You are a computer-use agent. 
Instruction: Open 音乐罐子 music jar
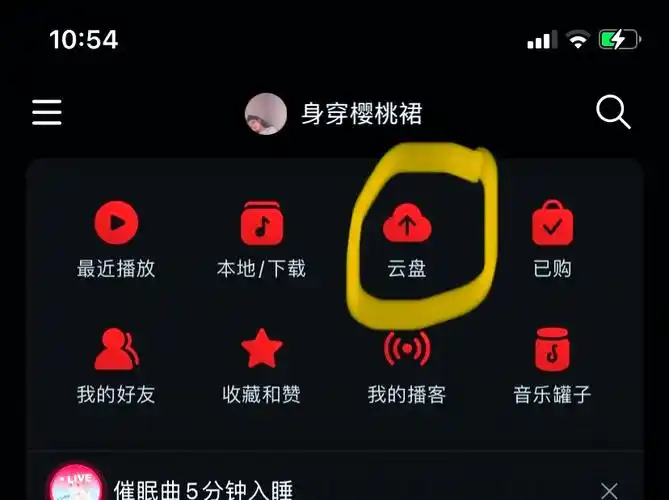[552, 365]
